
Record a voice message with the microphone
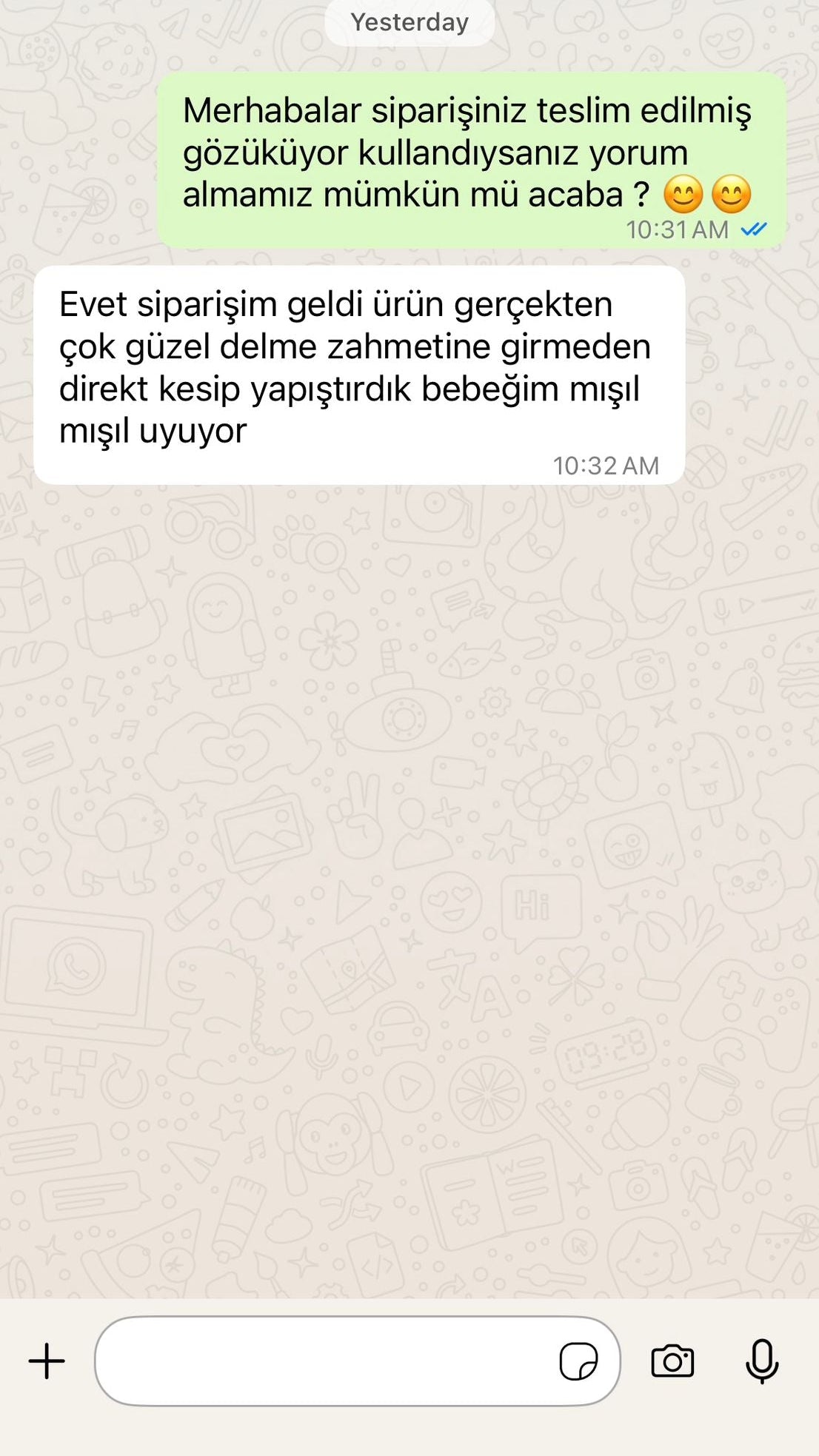point(761,1361)
